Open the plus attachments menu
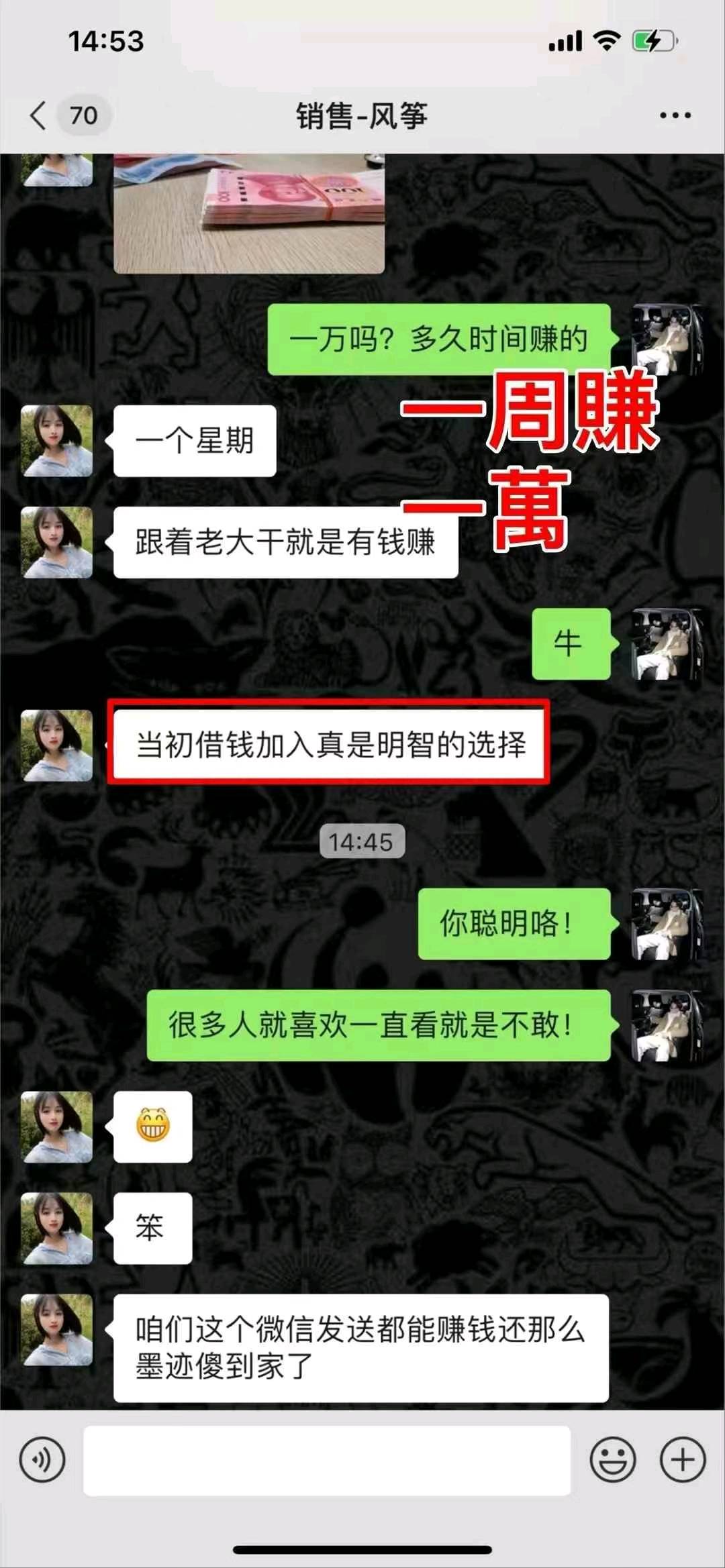 (x=683, y=1459)
